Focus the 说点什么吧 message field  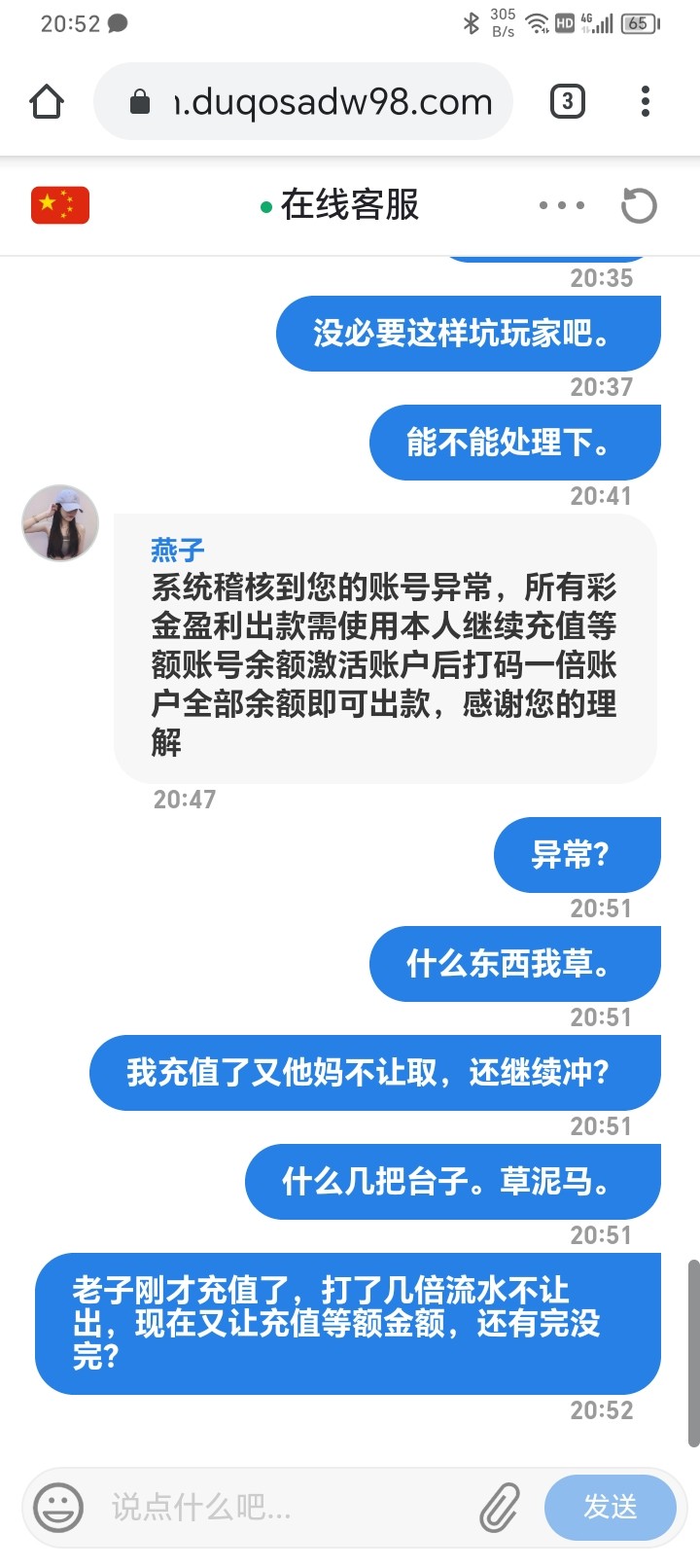(282, 1508)
